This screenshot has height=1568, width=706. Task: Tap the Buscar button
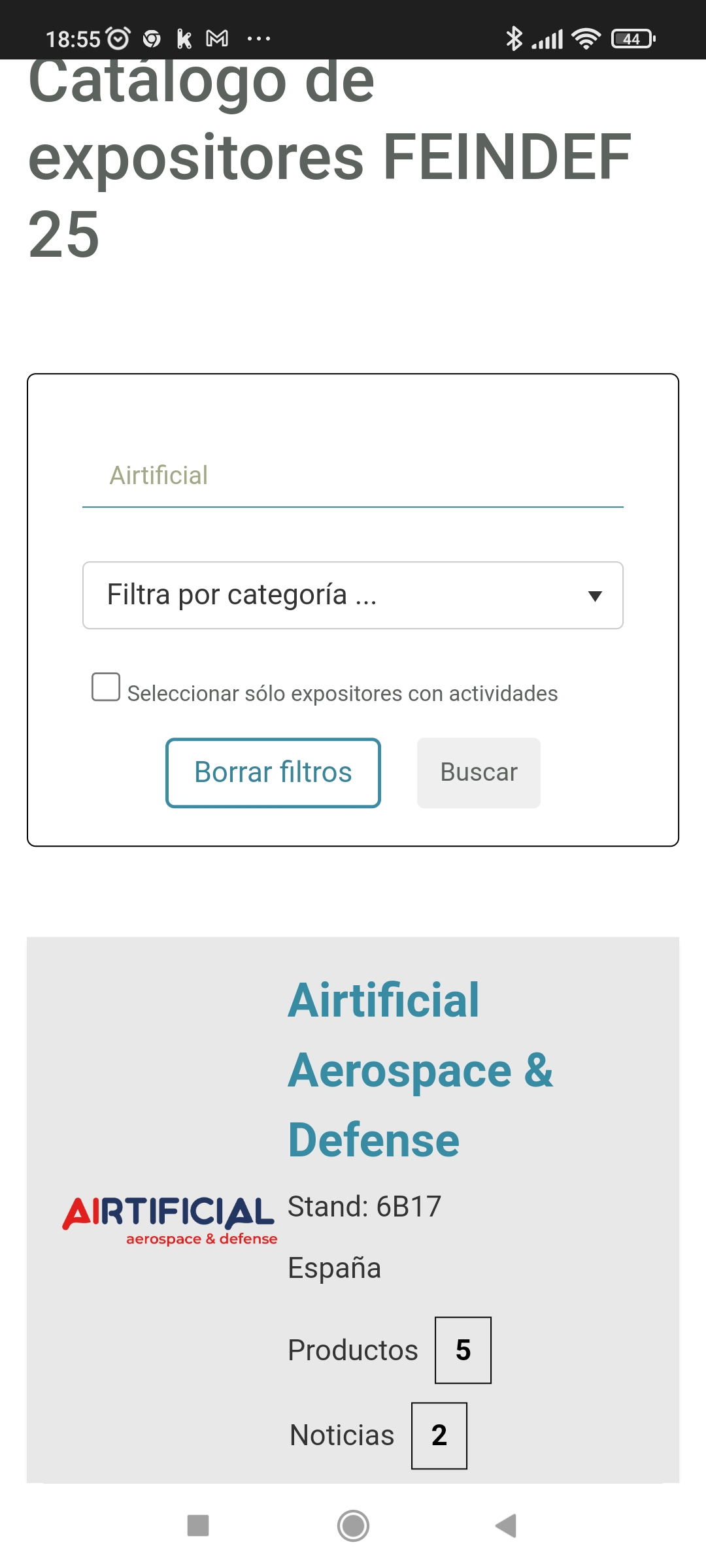479,773
